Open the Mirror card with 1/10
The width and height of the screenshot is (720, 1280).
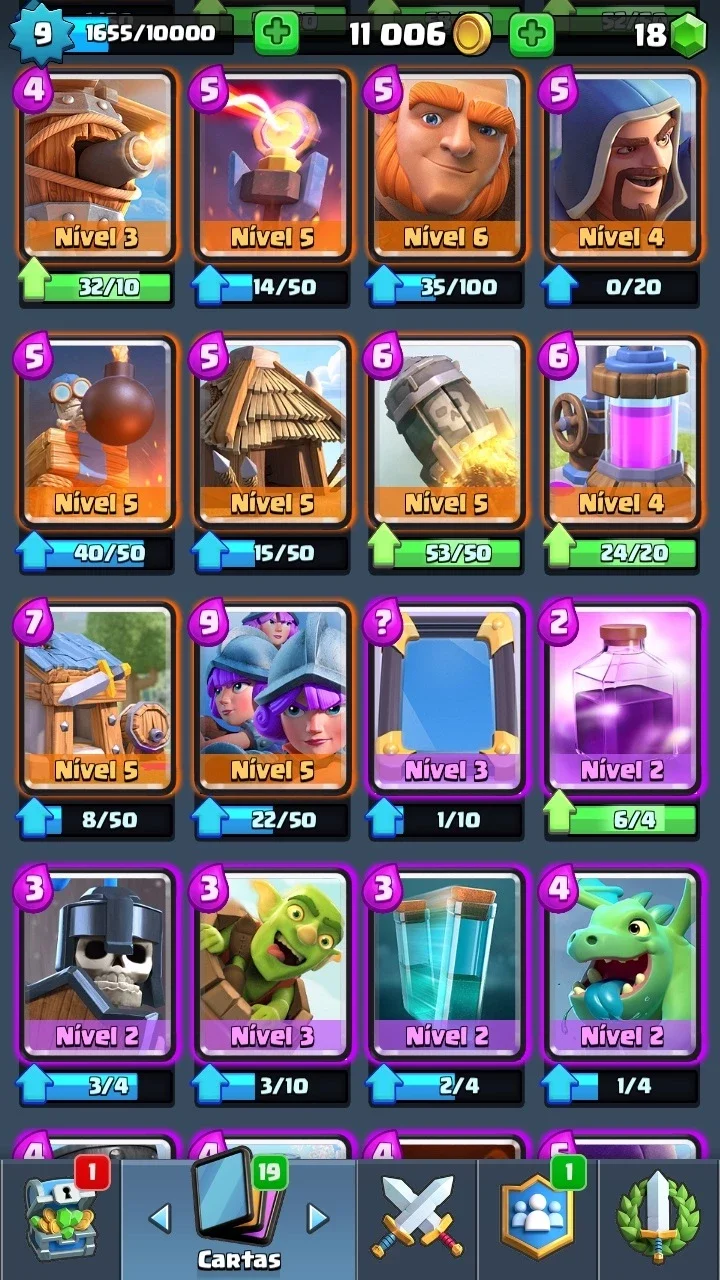click(x=446, y=698)
